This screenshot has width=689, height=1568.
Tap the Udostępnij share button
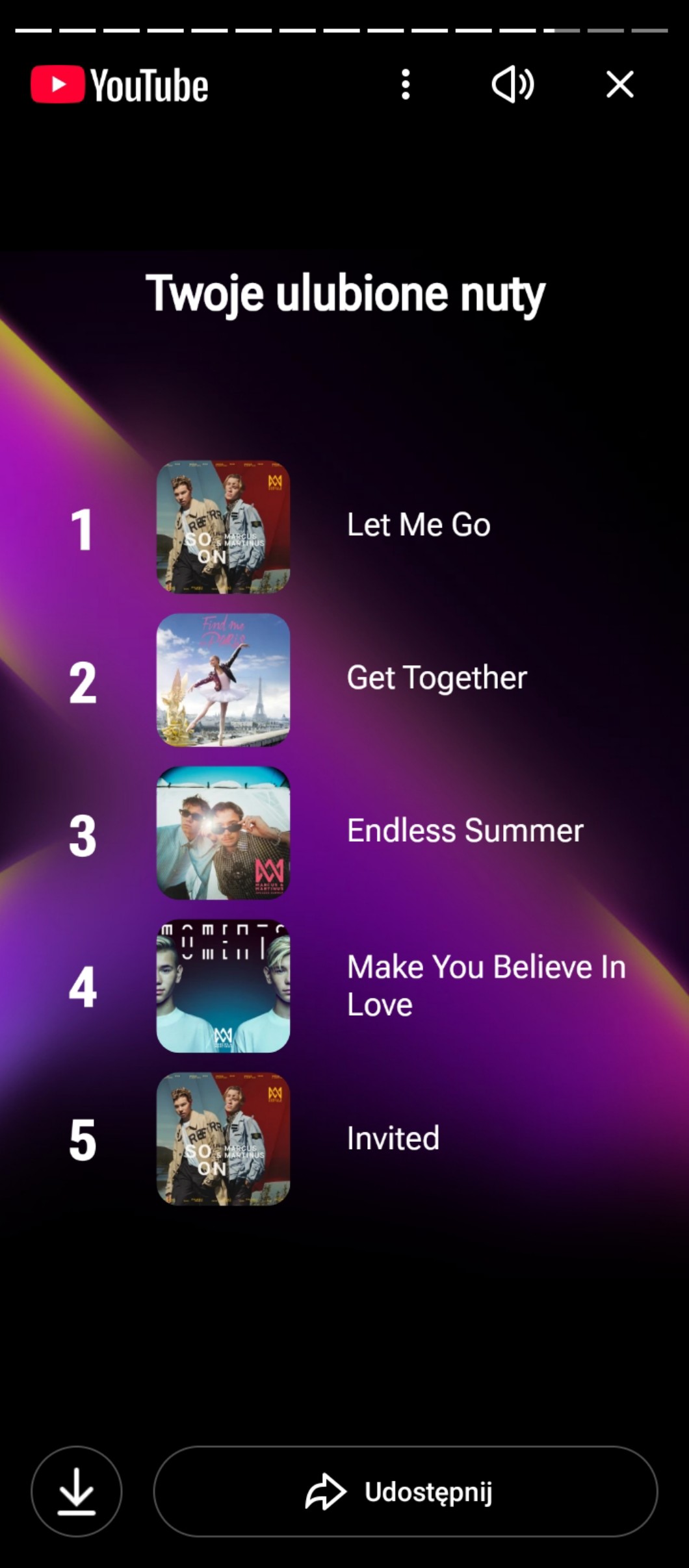[406, 1491]
